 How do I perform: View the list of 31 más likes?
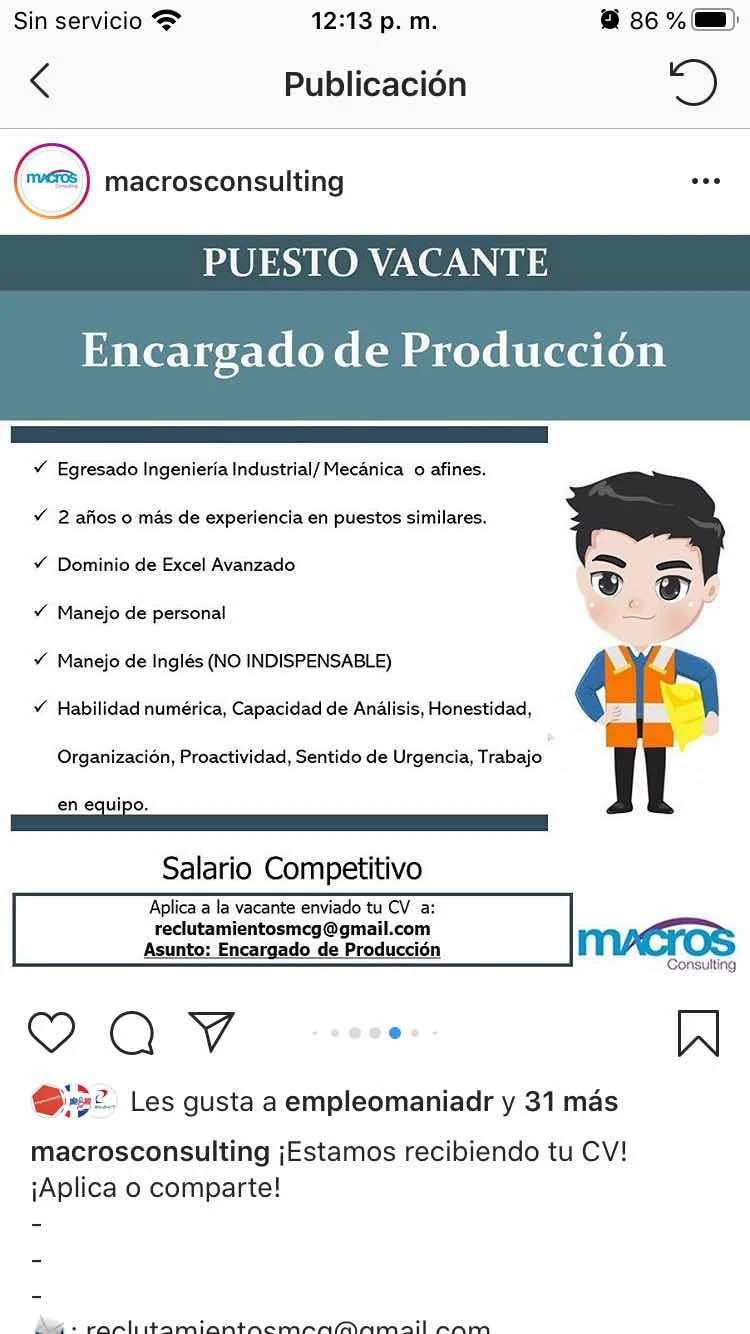click(571, 1102)
